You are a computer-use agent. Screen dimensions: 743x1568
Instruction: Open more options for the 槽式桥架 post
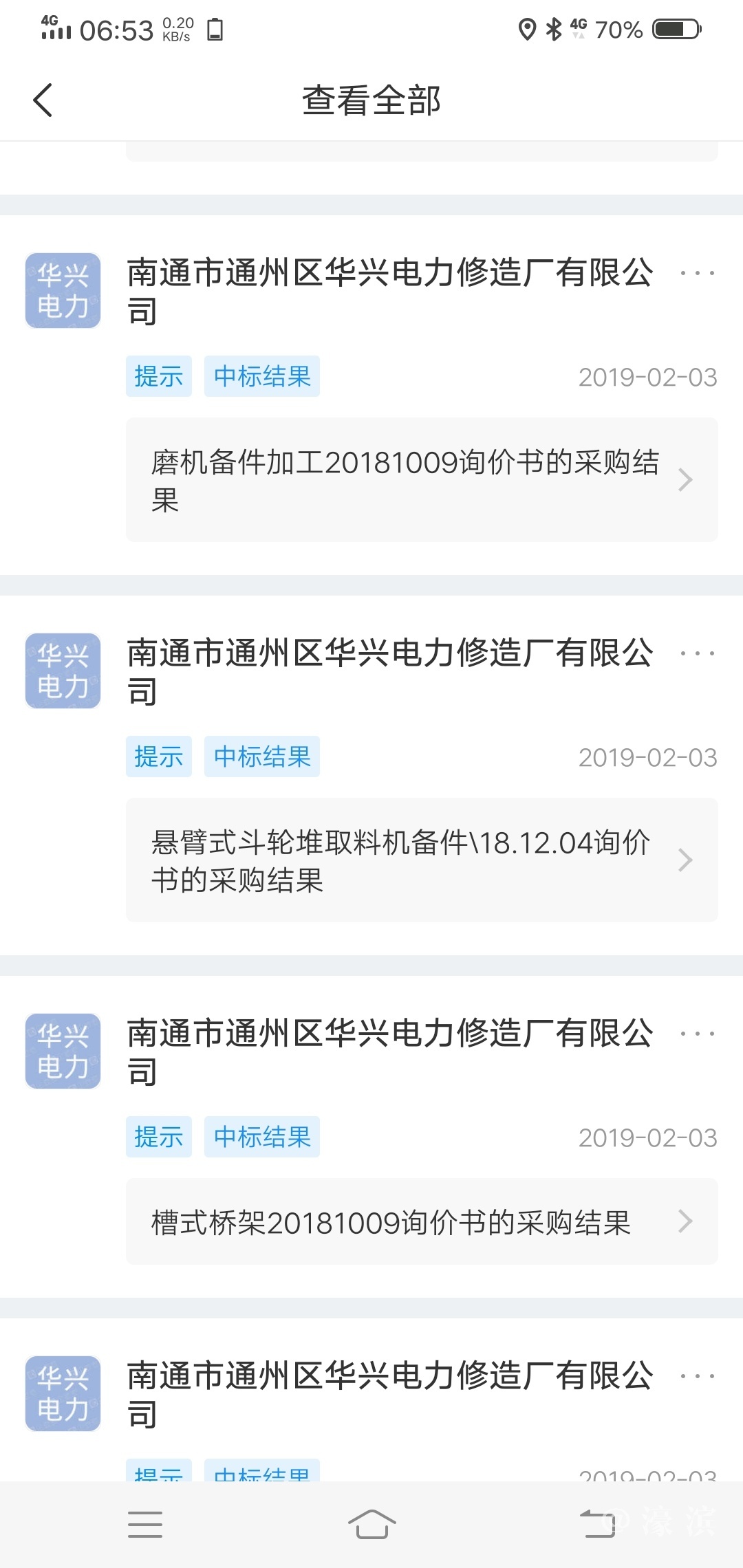pyautogui.click(x=697, y=1034)
